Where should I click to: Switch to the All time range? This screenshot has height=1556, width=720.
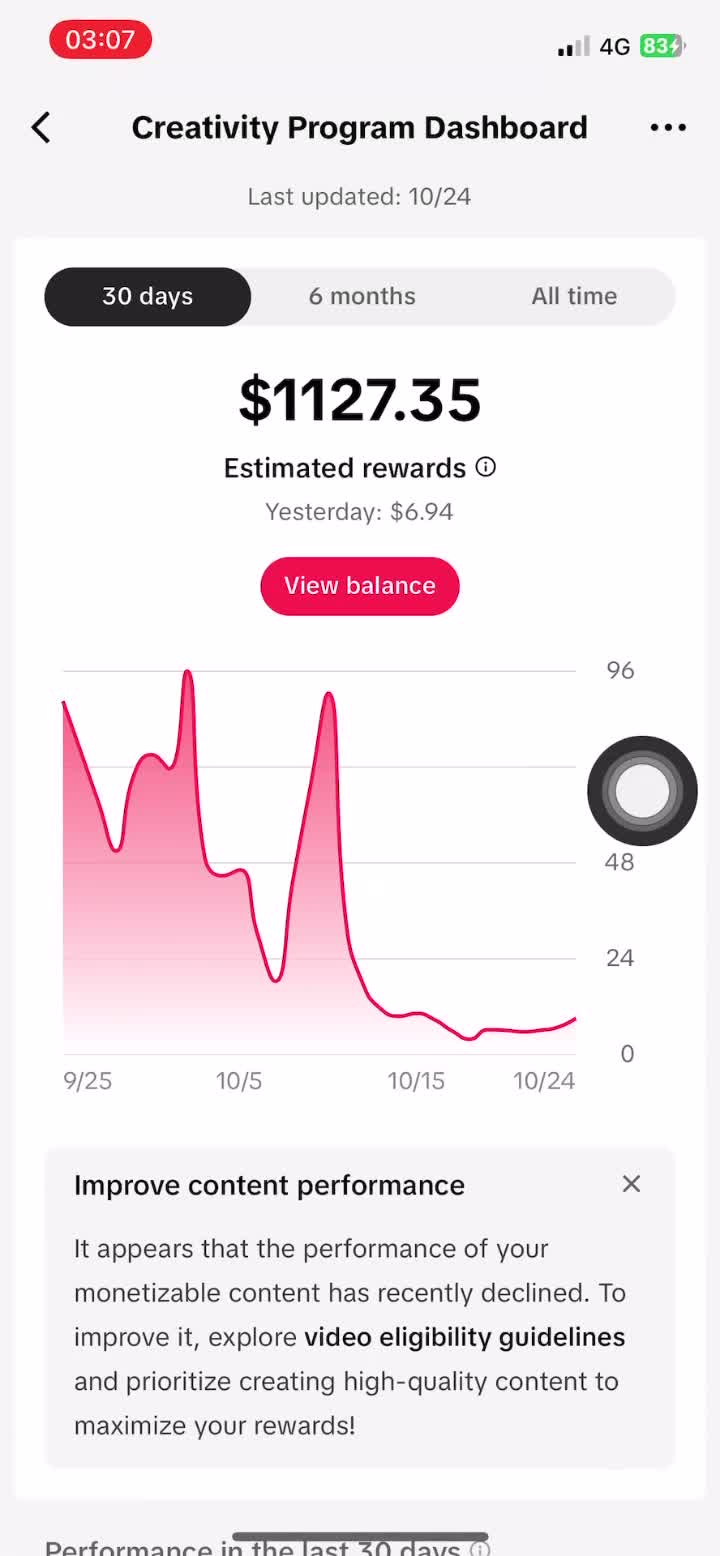[574, 297]
